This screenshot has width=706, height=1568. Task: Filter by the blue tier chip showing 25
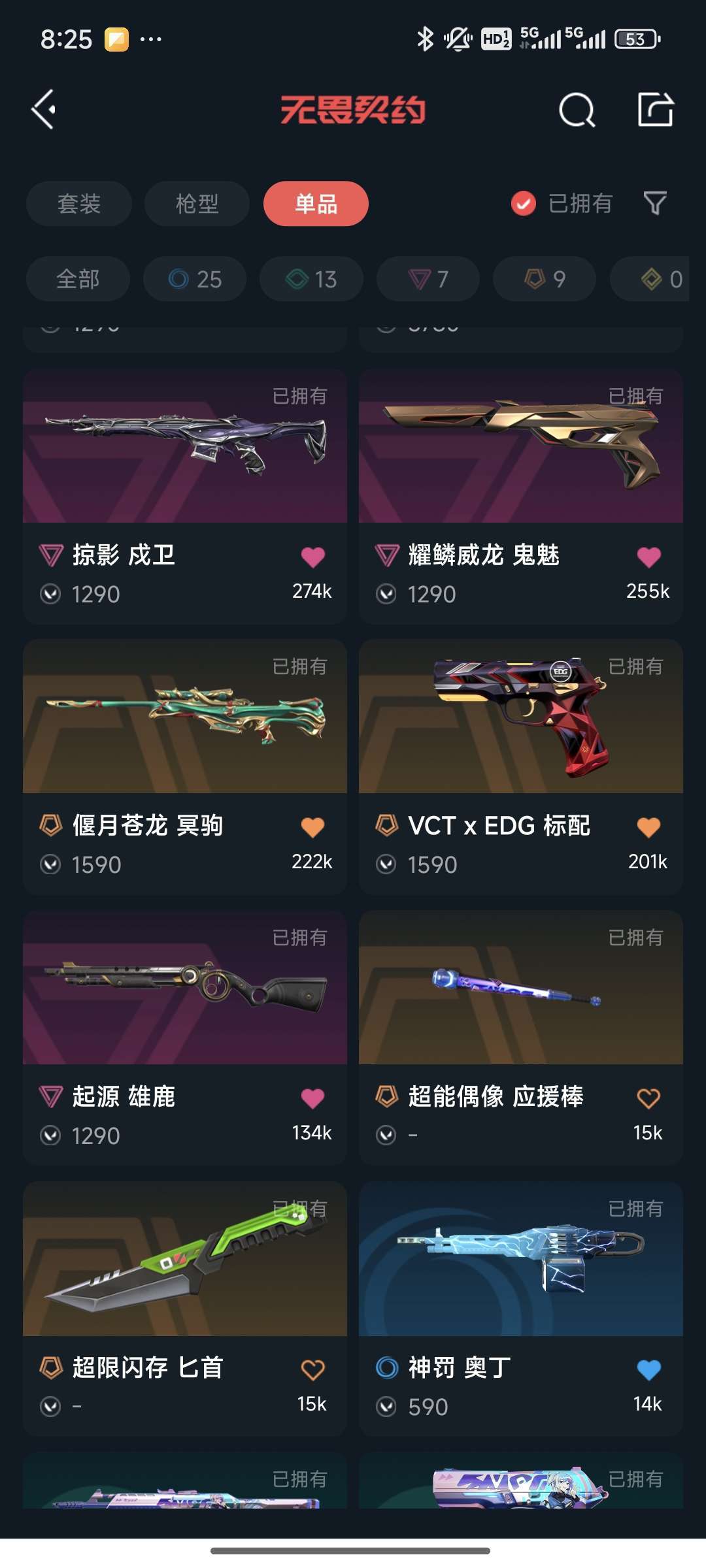[x=195, y=279]
